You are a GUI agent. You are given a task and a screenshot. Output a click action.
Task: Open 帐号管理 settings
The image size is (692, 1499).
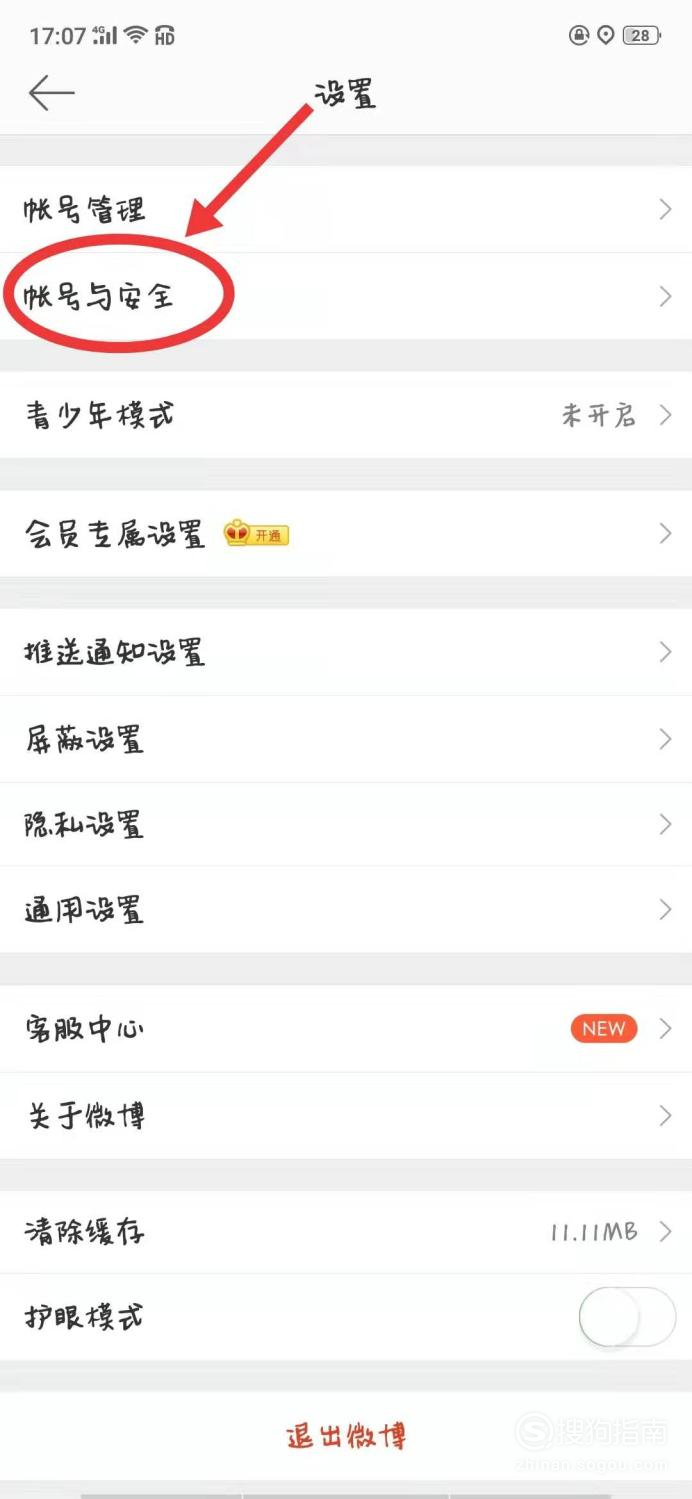point(346,209)
